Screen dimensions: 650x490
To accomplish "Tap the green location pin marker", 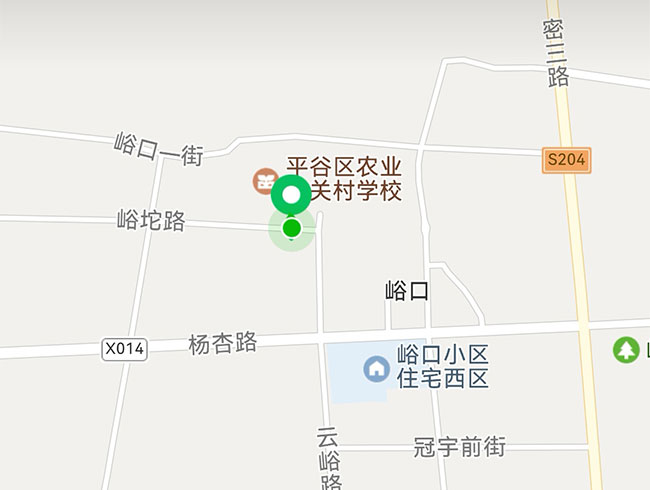I will 292,195.
